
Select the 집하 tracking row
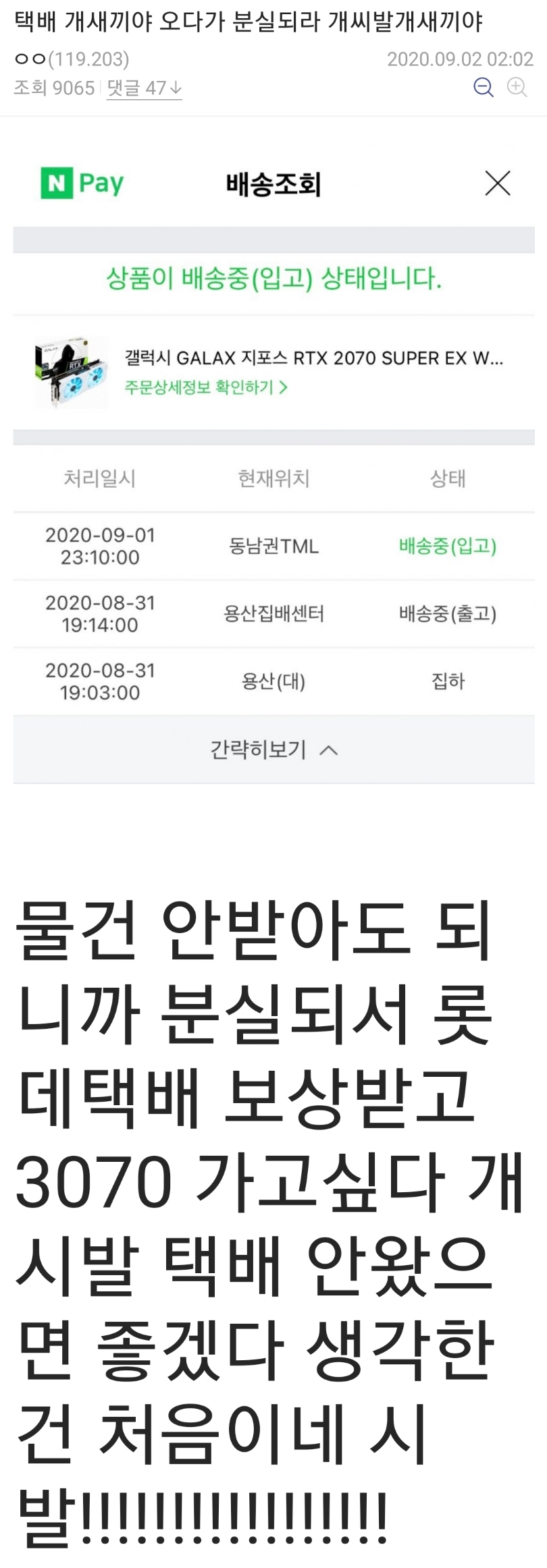coord(273,681)
